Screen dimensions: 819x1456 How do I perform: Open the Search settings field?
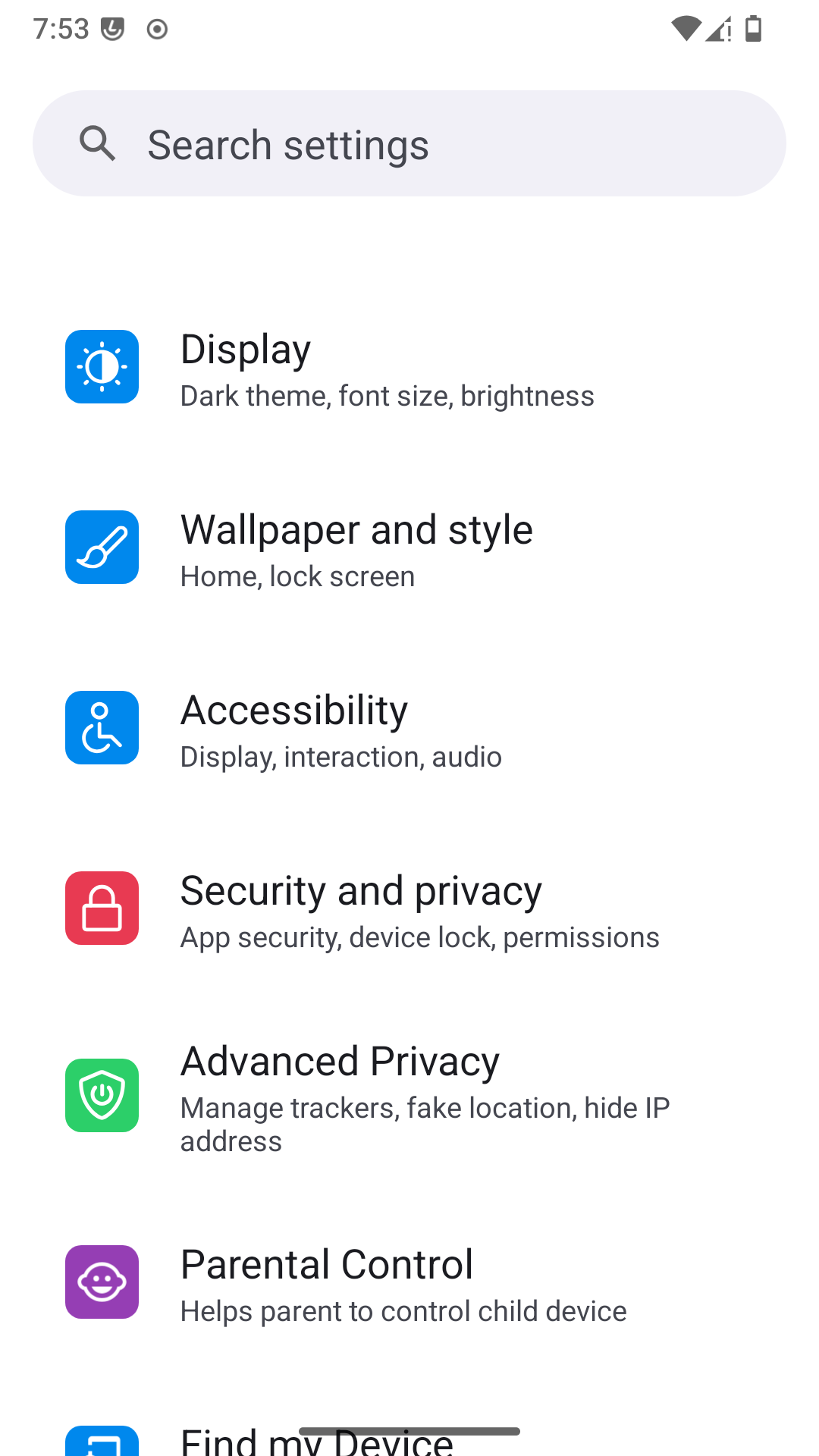(x=409, y=144)
